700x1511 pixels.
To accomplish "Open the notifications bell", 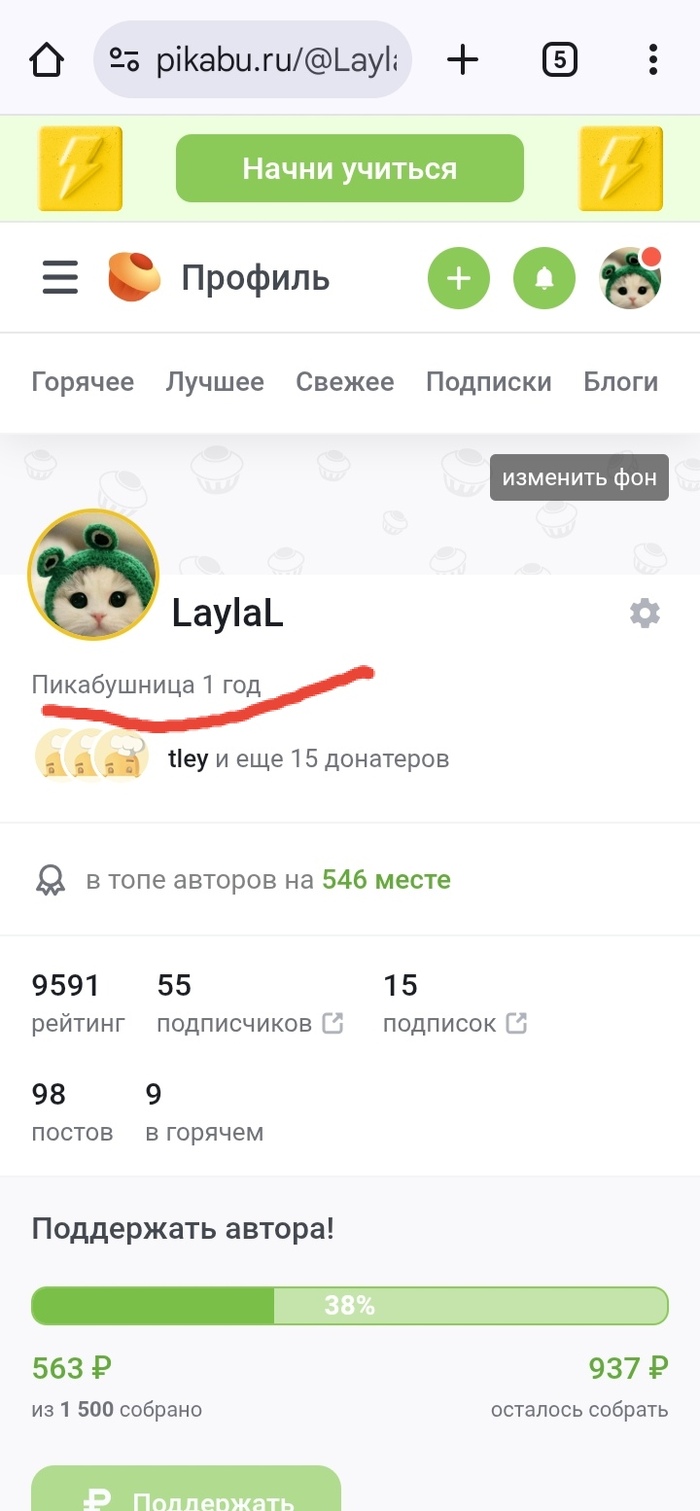I will (544, 278).
